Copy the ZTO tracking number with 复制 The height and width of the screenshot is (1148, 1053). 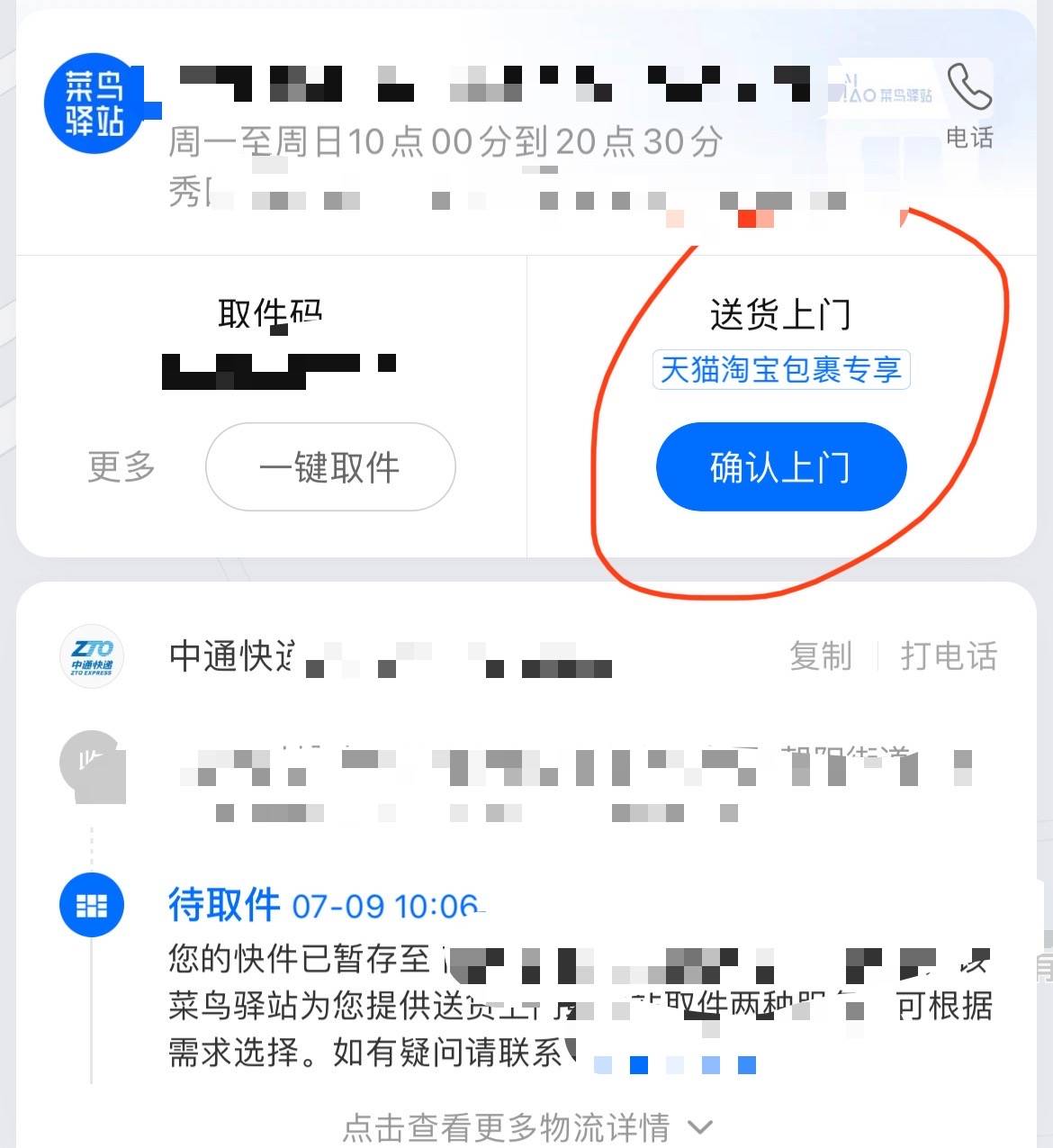pos(820,655)
